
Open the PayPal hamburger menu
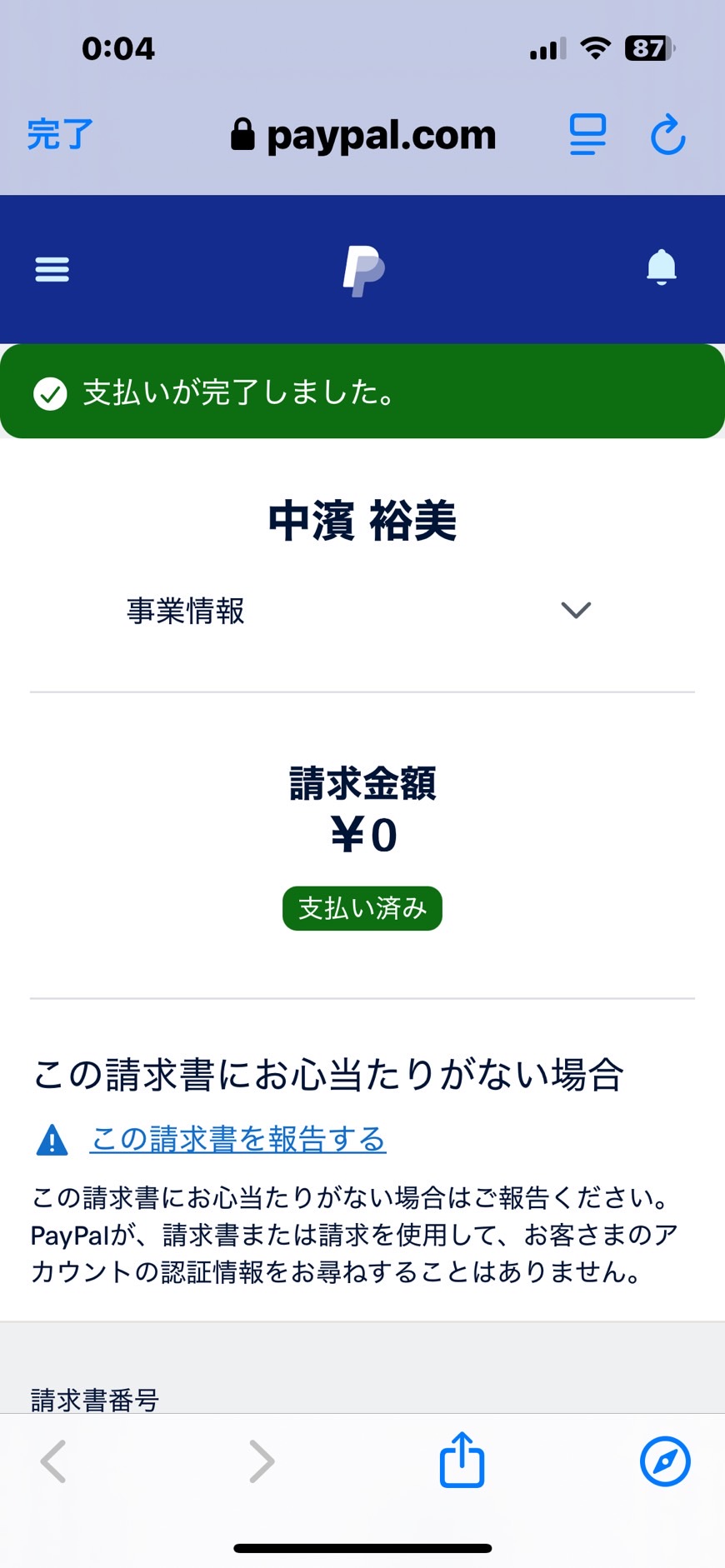(52, 269)
